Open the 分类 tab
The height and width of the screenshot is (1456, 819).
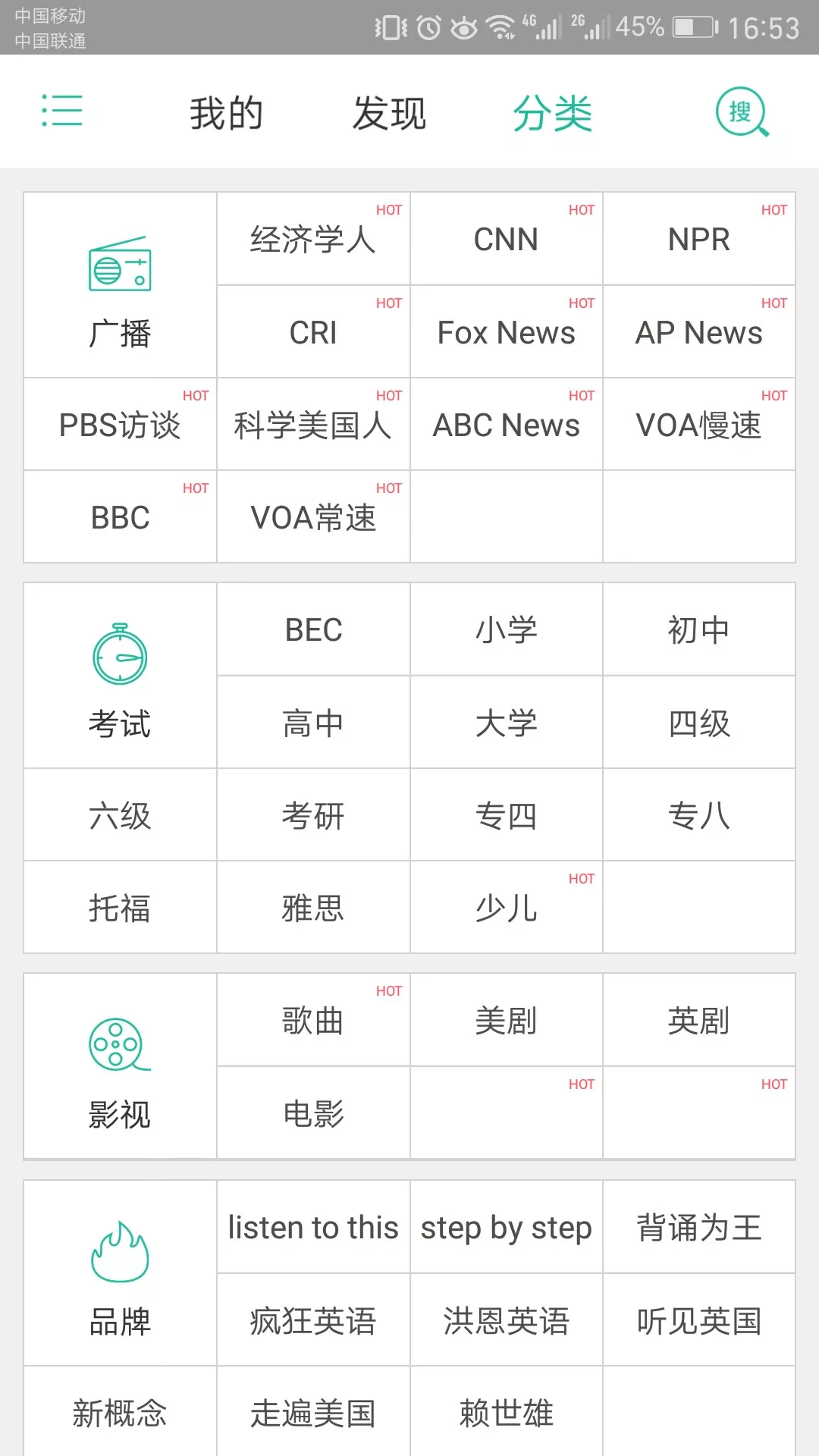(x=553, y=112)
